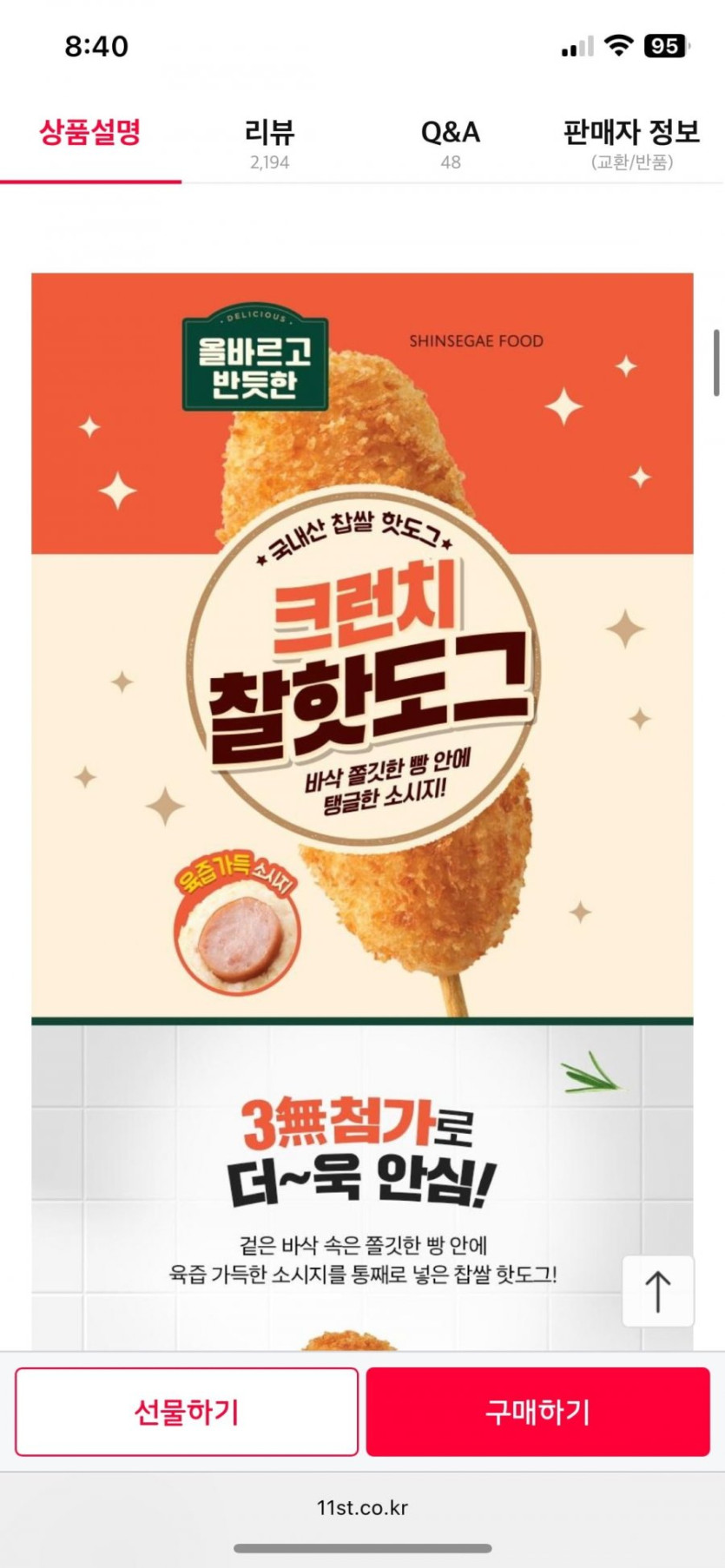Select the 판매자 정보 tab
The width and height of the screenshot is (725, 1568).
click(631, 143)
